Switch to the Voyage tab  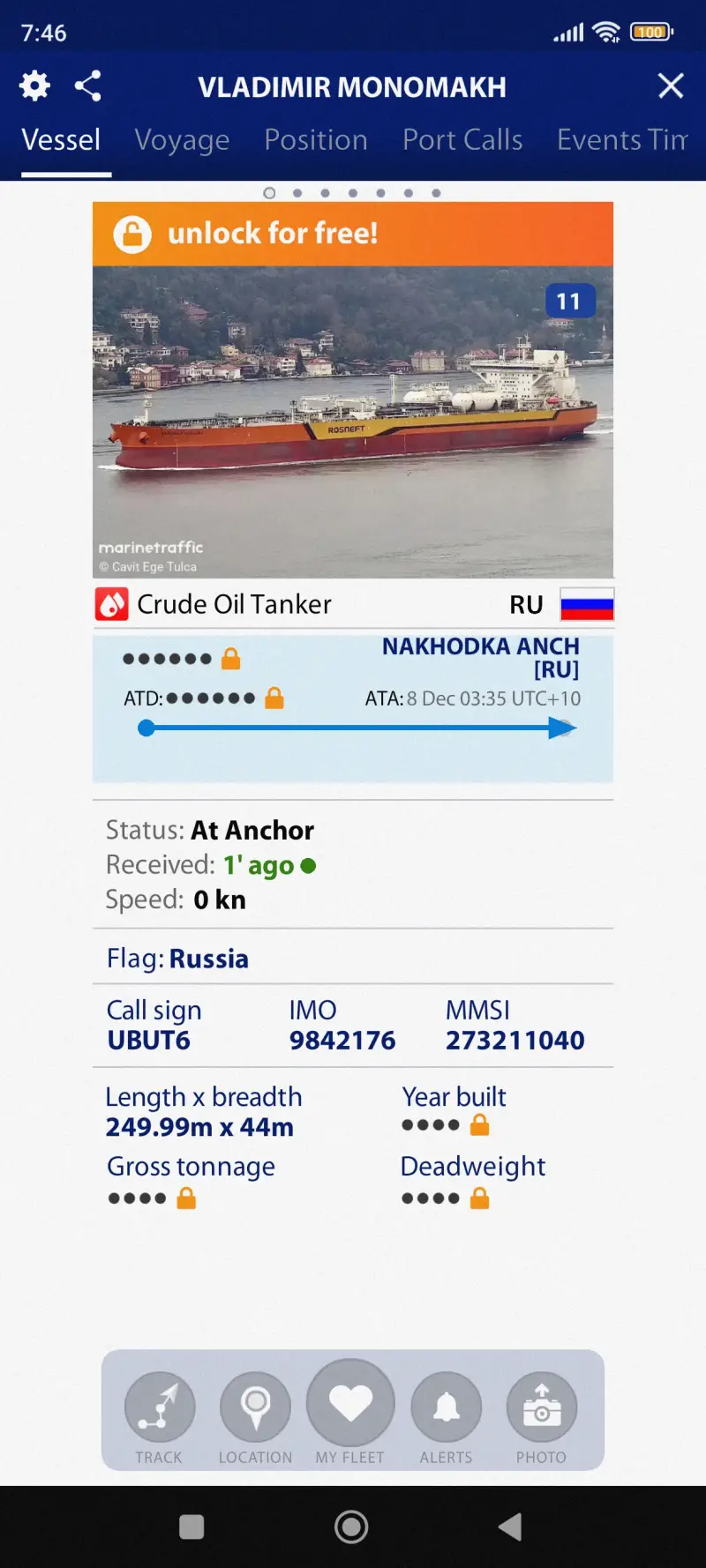[182, 140]
